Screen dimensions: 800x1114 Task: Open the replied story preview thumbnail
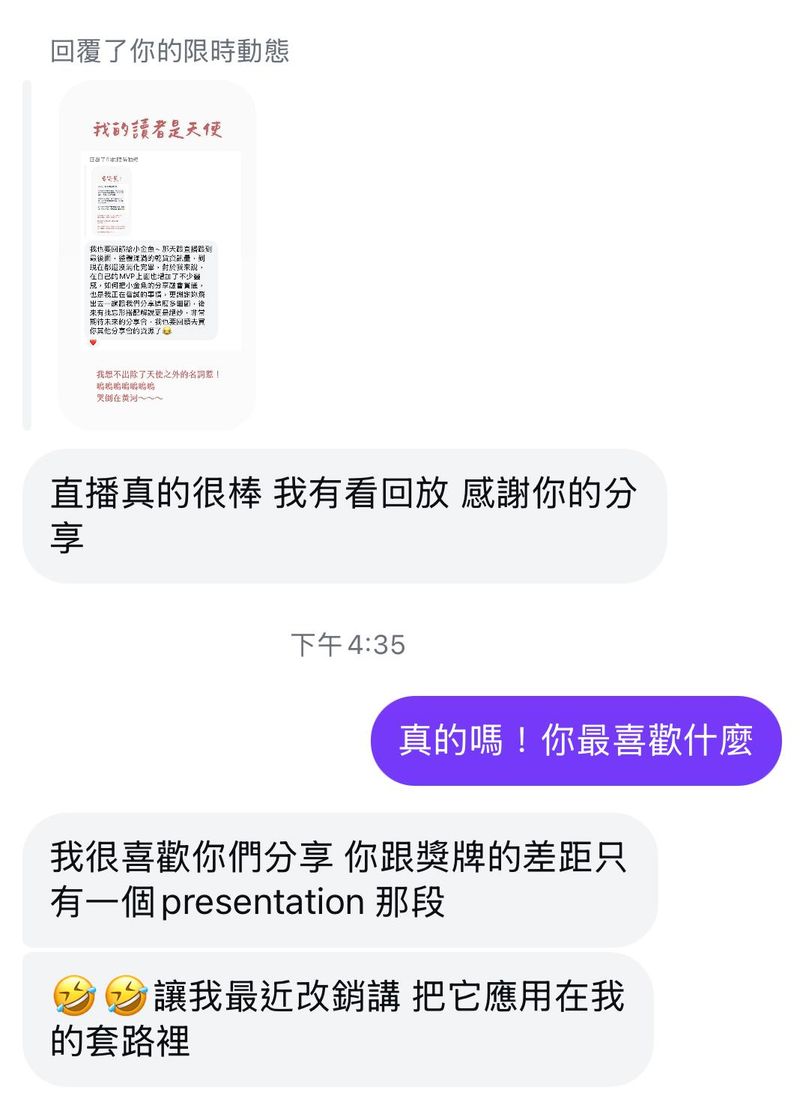click(158, 255)
